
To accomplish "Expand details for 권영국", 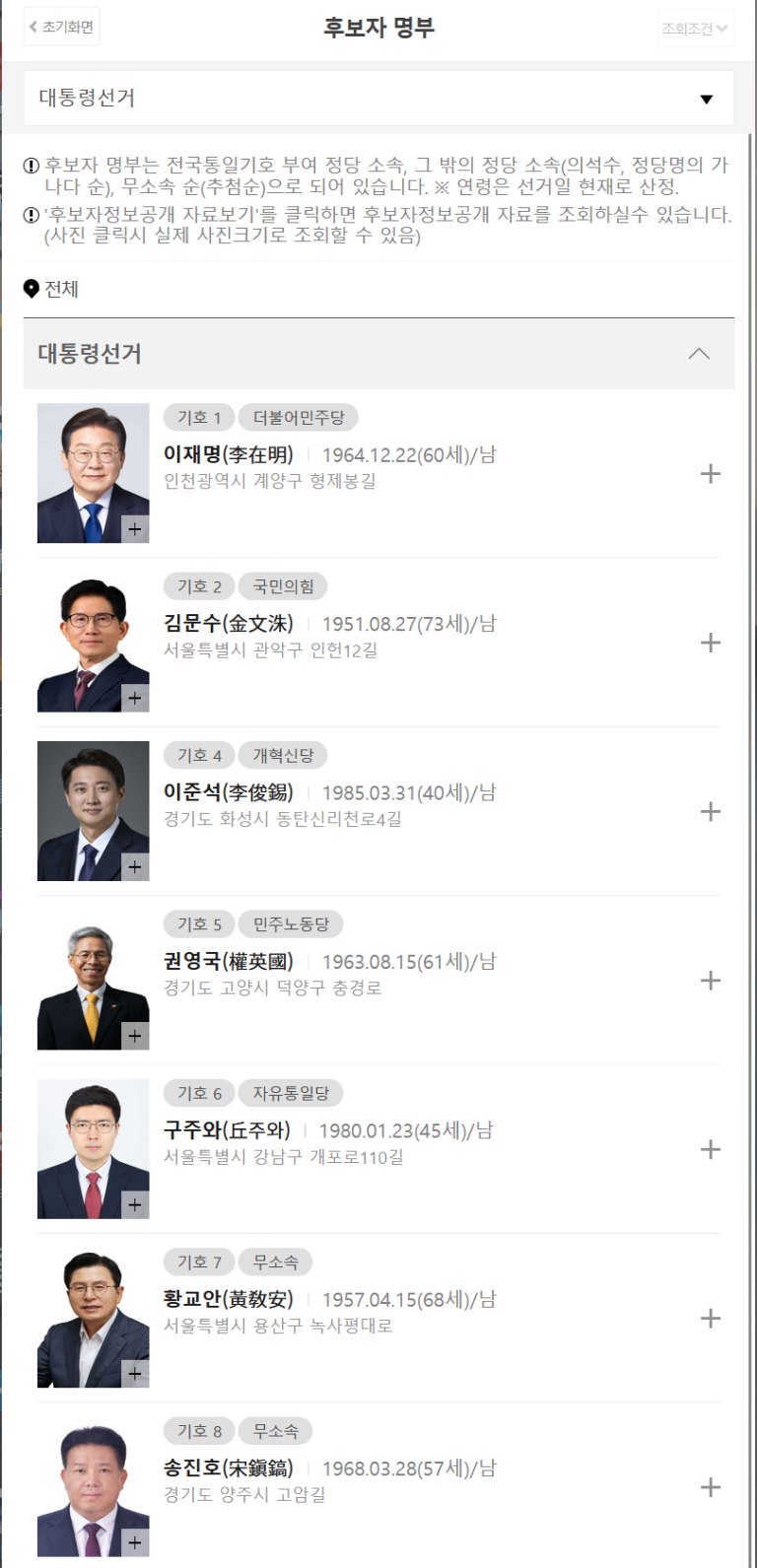I will pyautogui.click(x=710, y=981).
